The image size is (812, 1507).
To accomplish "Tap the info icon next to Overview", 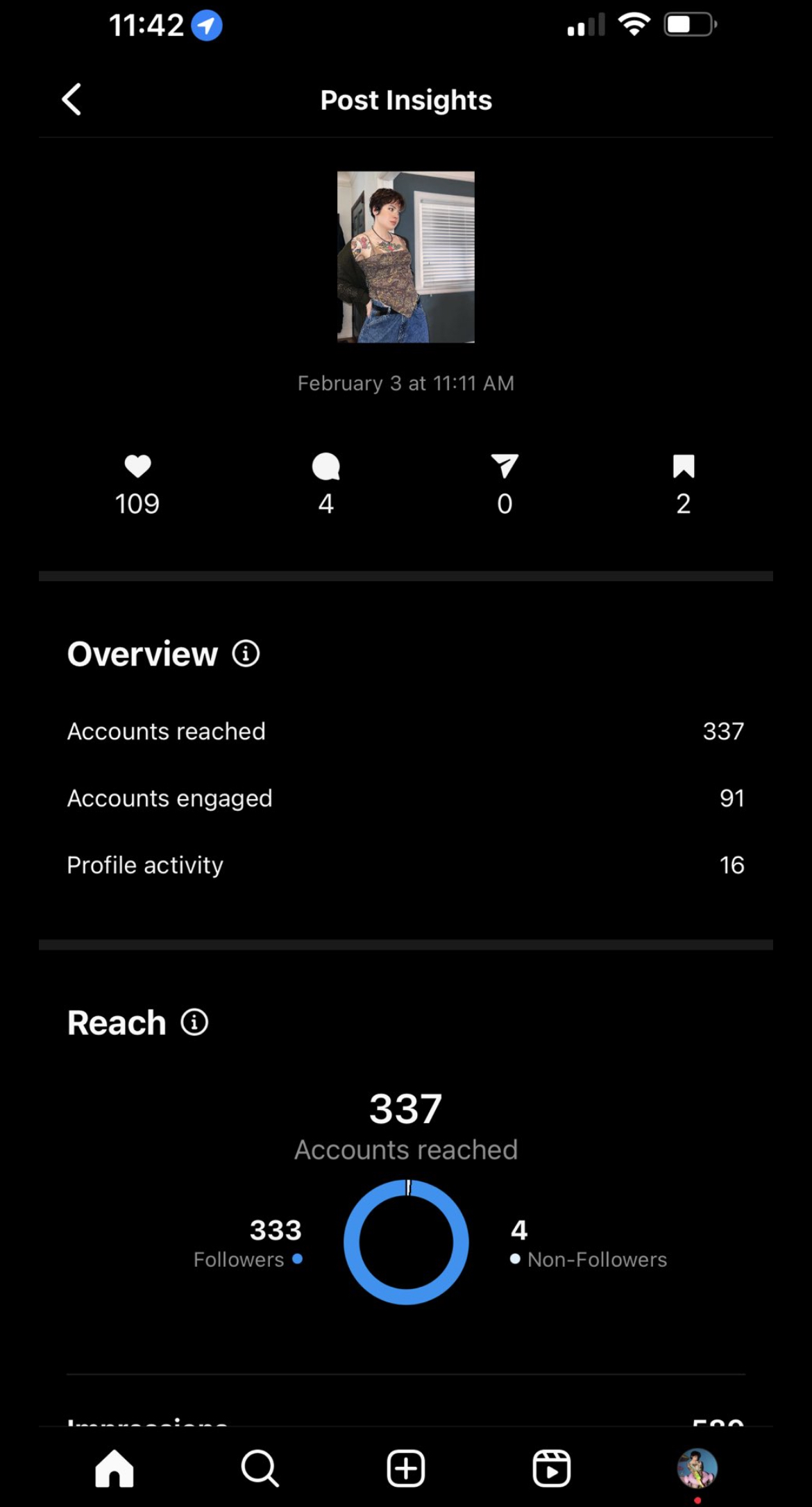I will tap(246, 653).
